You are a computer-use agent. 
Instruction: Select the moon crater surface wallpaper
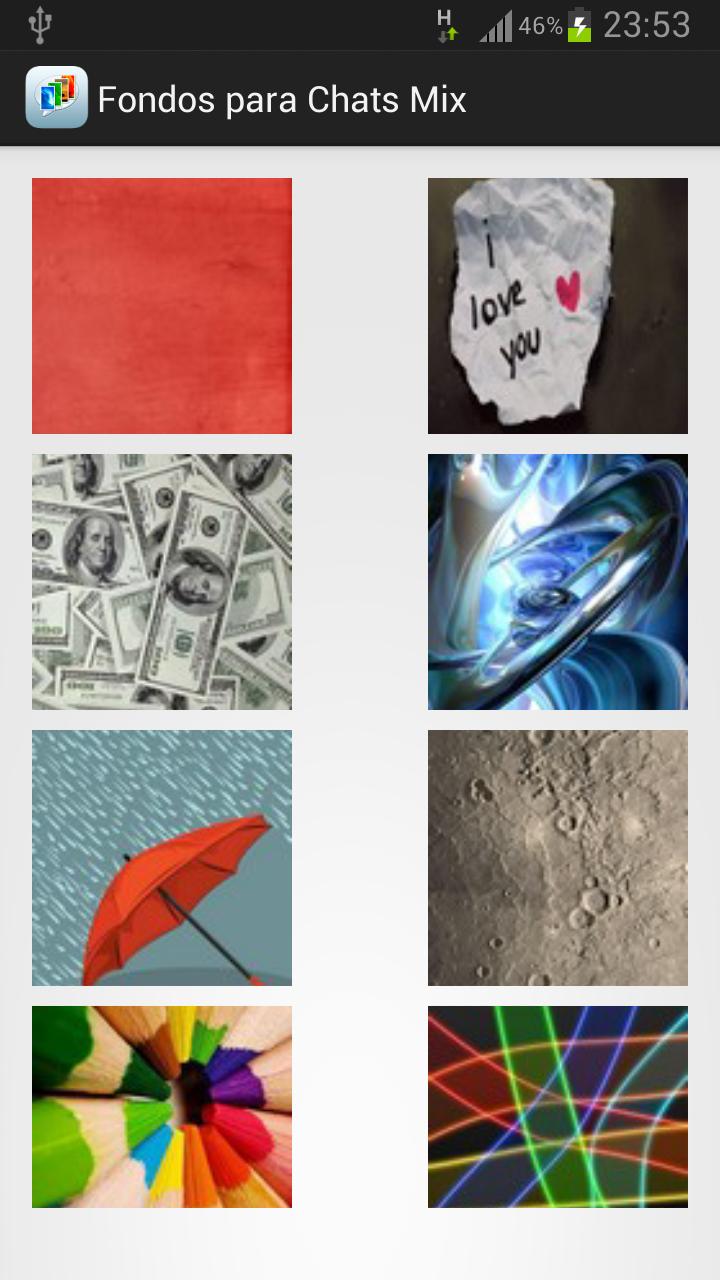coord(557,858)
